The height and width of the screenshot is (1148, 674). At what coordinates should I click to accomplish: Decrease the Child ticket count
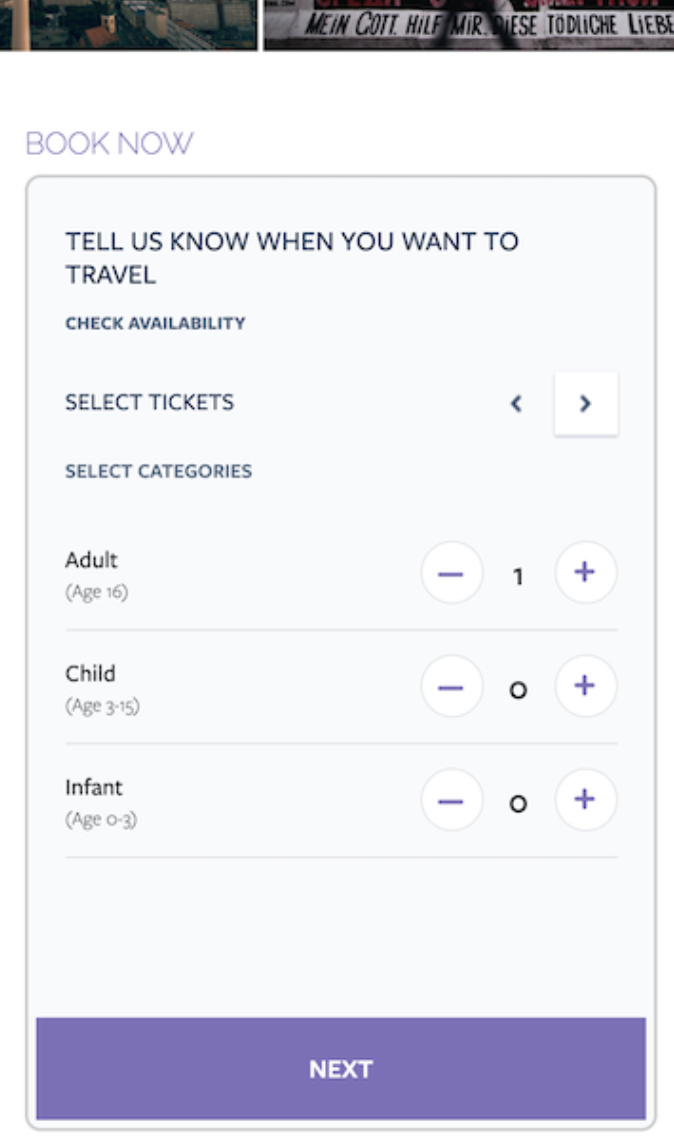[452, 686]
